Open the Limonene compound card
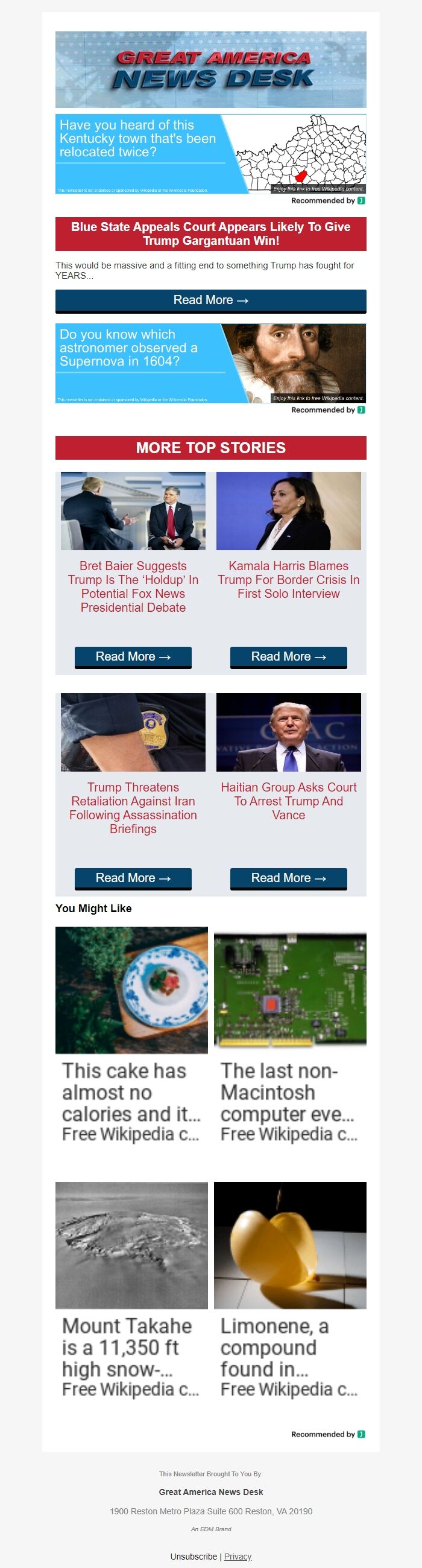The width and height of the screenshot is (422, 1568). coord(290,1290)
